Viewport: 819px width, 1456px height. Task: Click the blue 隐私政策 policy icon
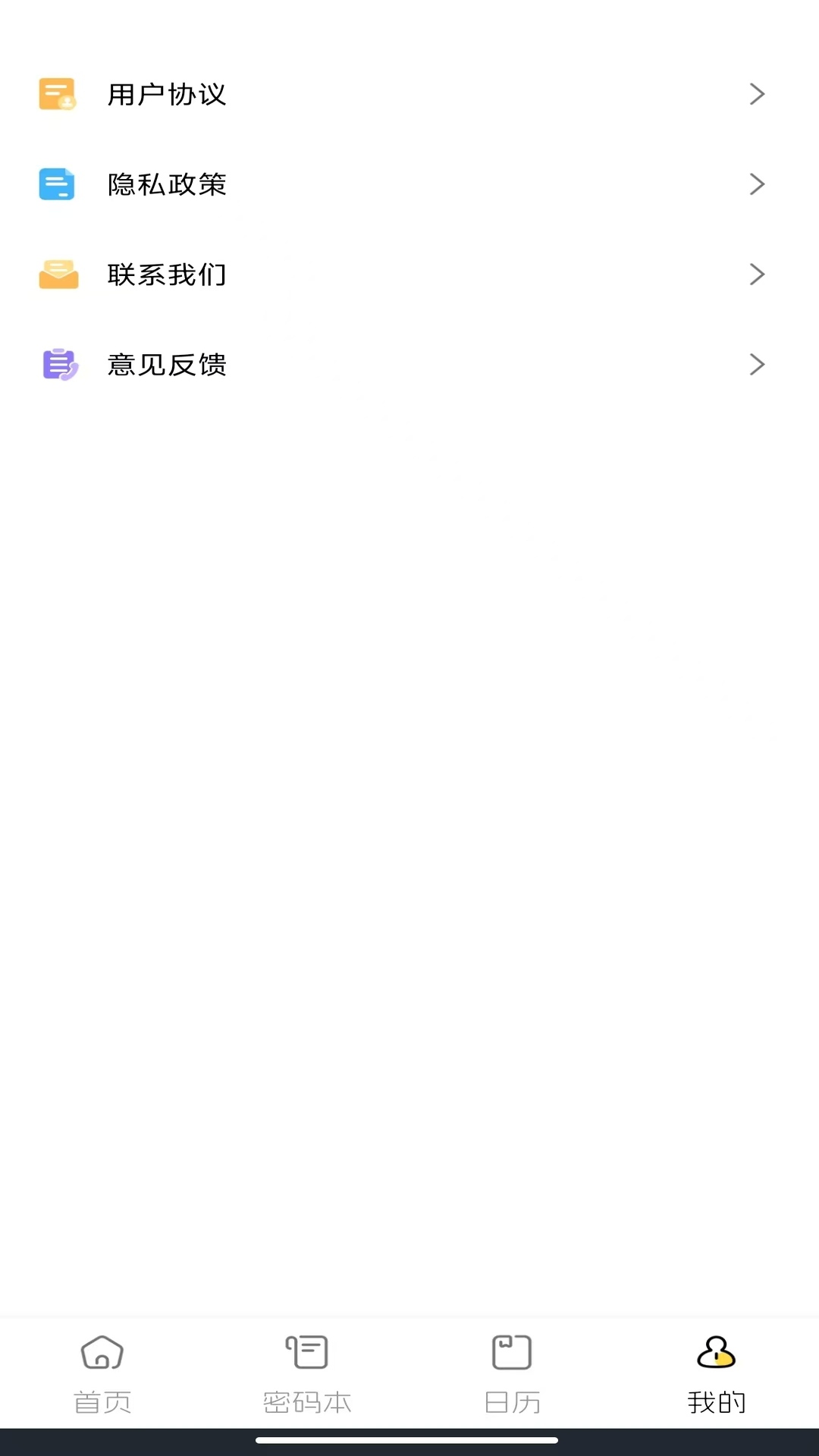click(58, 184)
